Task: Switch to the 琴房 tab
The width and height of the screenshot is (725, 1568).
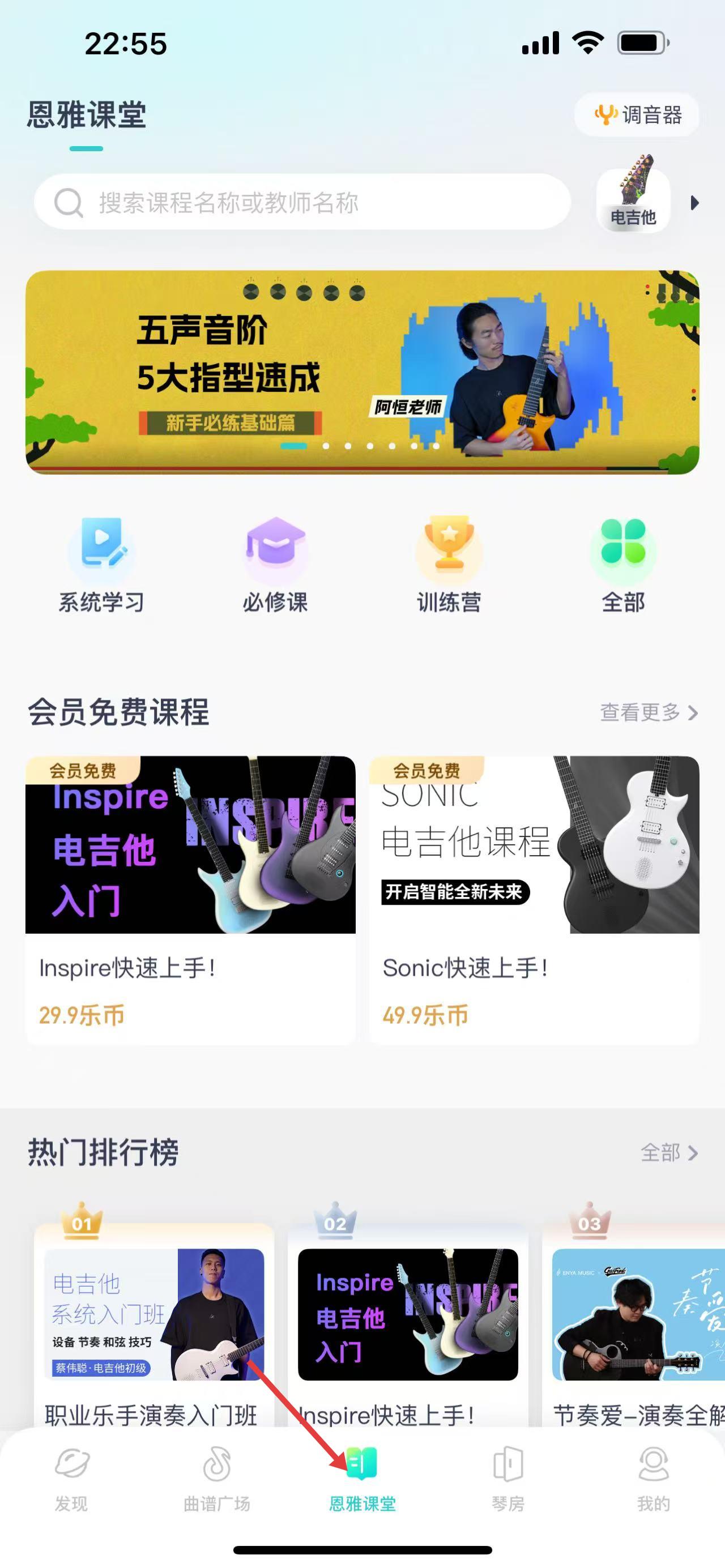Action: [x=507, y=1479]
